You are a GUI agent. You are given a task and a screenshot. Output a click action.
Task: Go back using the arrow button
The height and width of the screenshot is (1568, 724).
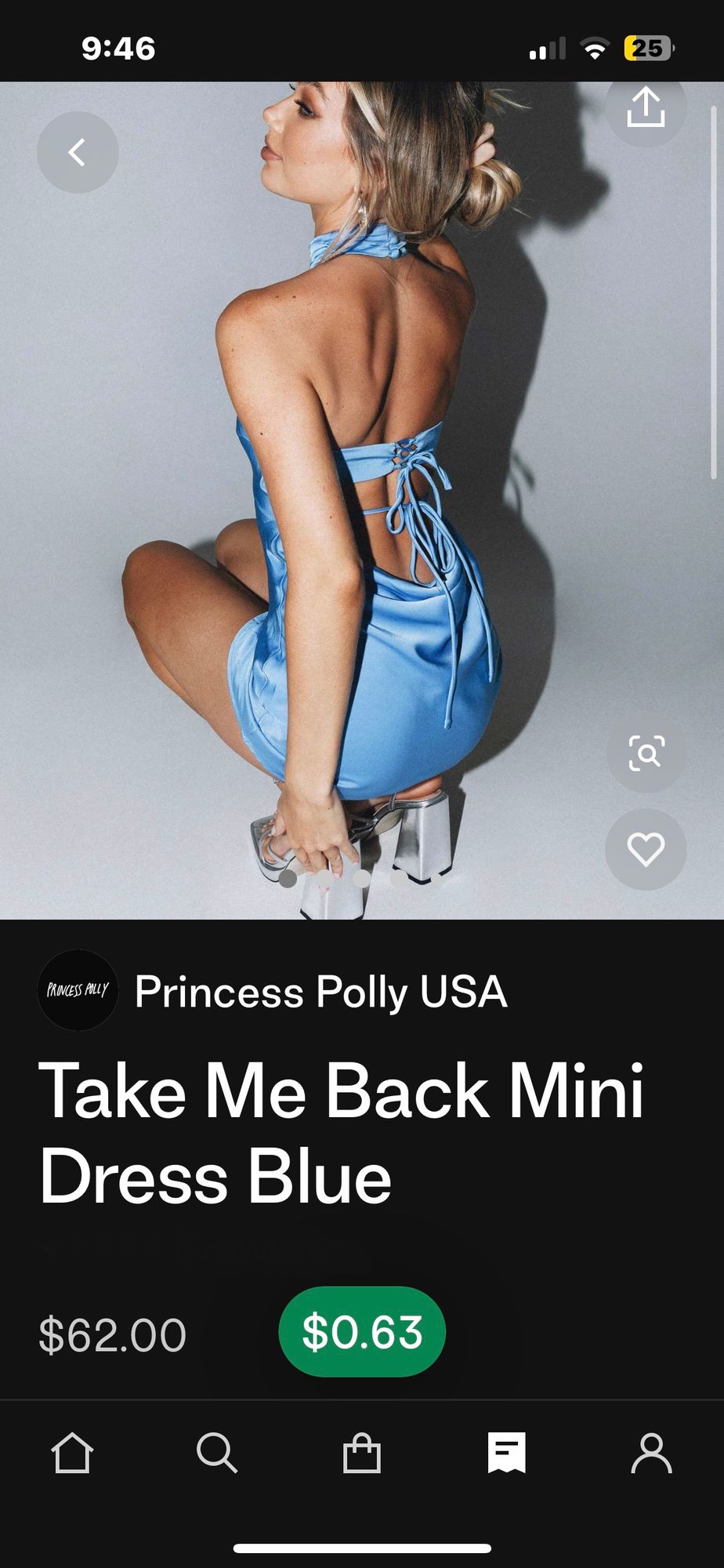point(78,152)
